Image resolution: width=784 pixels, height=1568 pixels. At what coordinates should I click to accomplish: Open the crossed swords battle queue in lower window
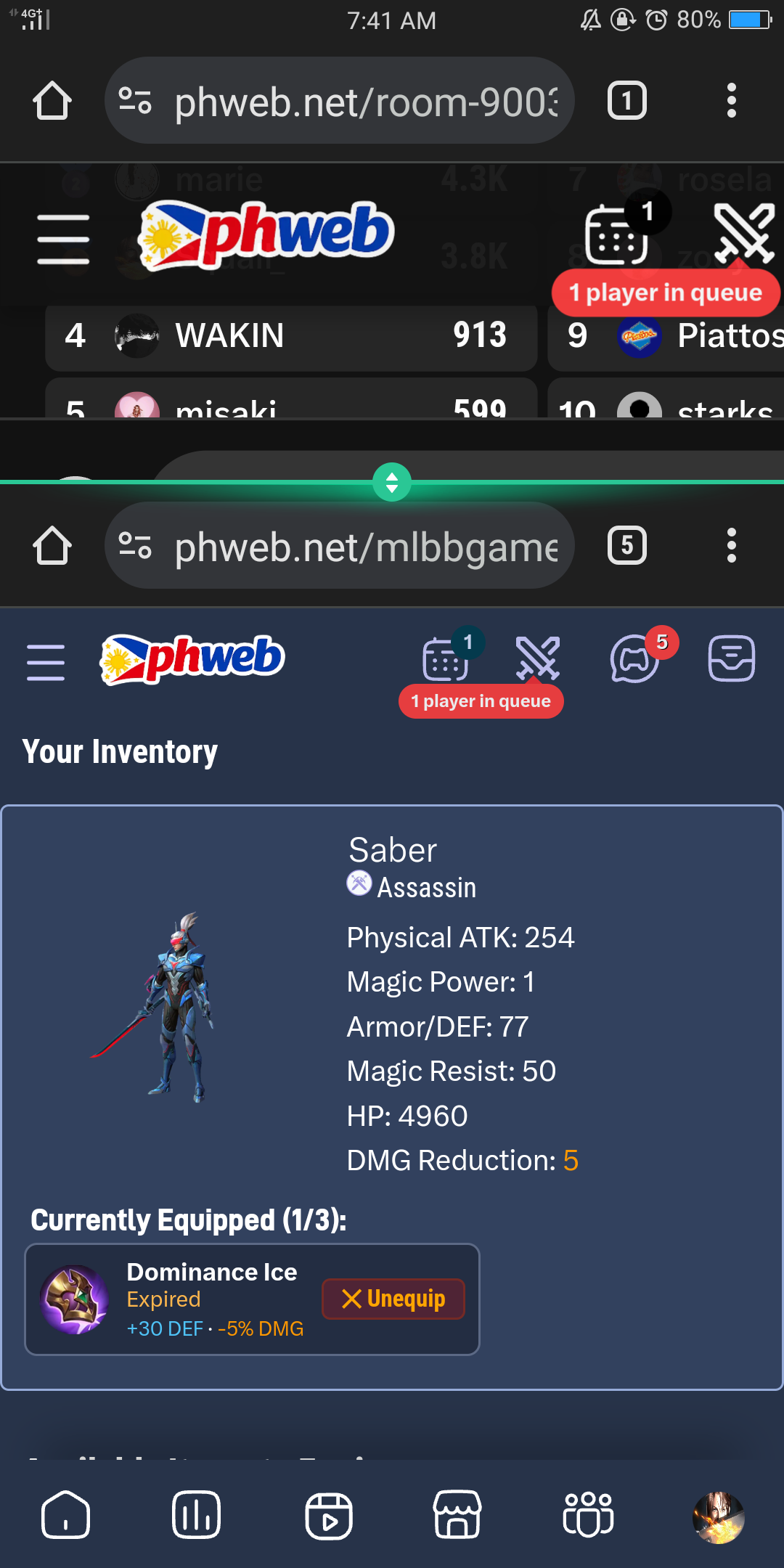pyautogui.click(x=537, y=658)
